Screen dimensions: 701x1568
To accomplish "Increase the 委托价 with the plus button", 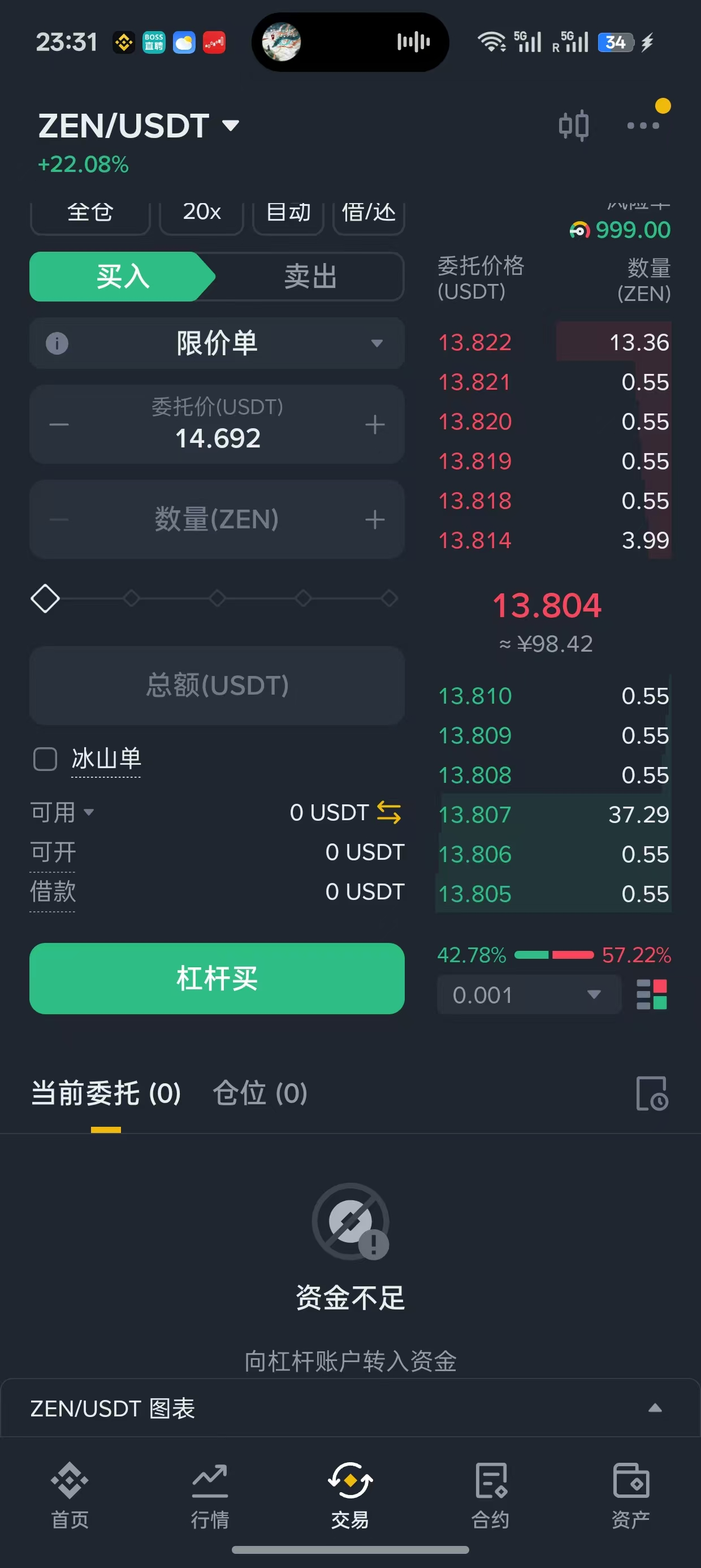I will click(375, 425).
